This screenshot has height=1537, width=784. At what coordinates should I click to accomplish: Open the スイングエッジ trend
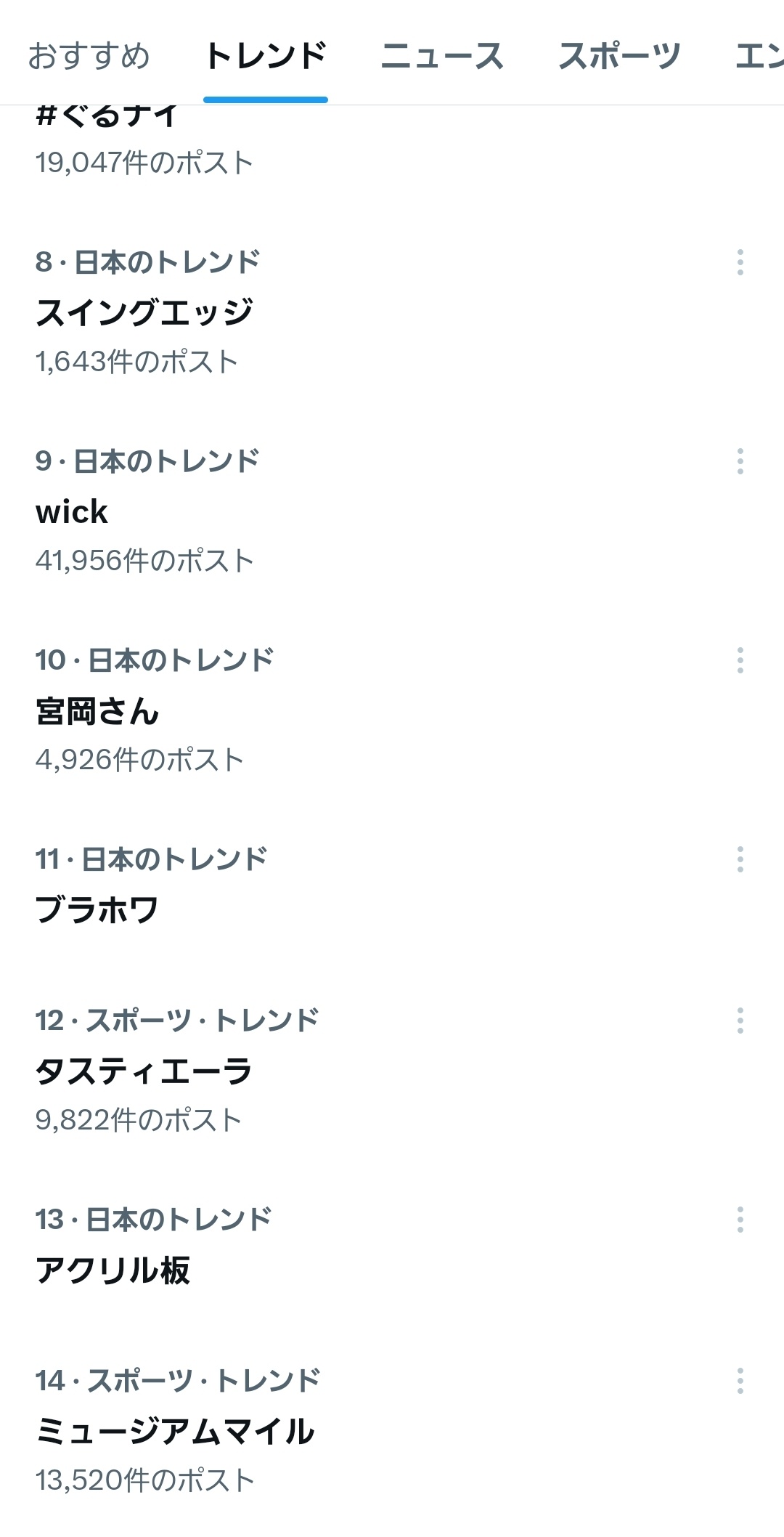coord(144,312)
